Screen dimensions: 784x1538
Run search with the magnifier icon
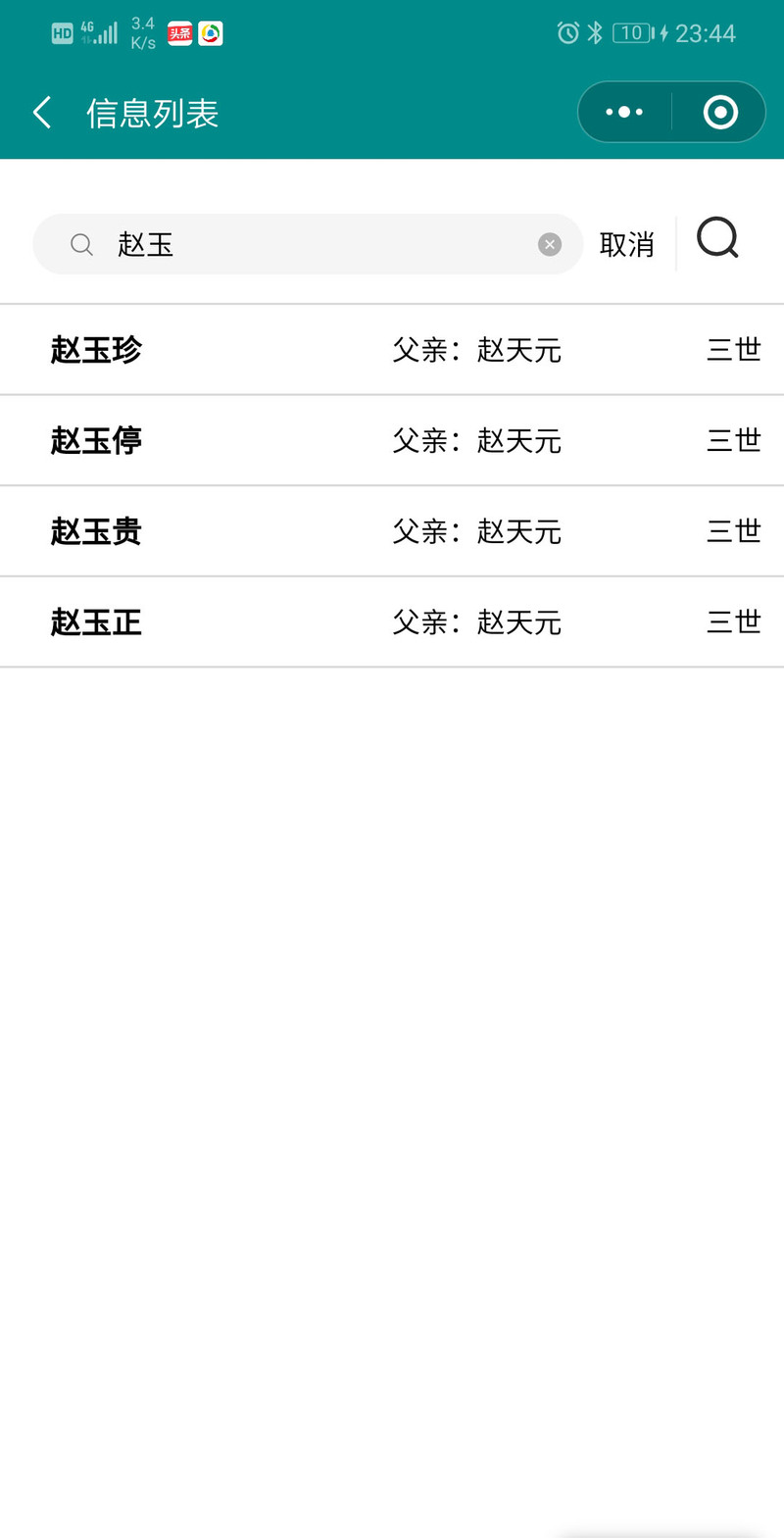[717, 238]
